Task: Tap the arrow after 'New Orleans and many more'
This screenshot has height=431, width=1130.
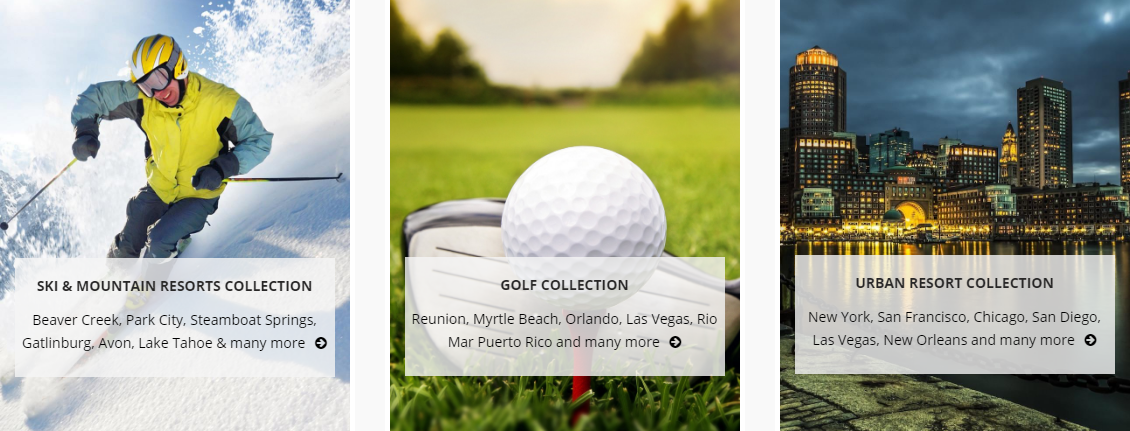Action: (1090, 340)
